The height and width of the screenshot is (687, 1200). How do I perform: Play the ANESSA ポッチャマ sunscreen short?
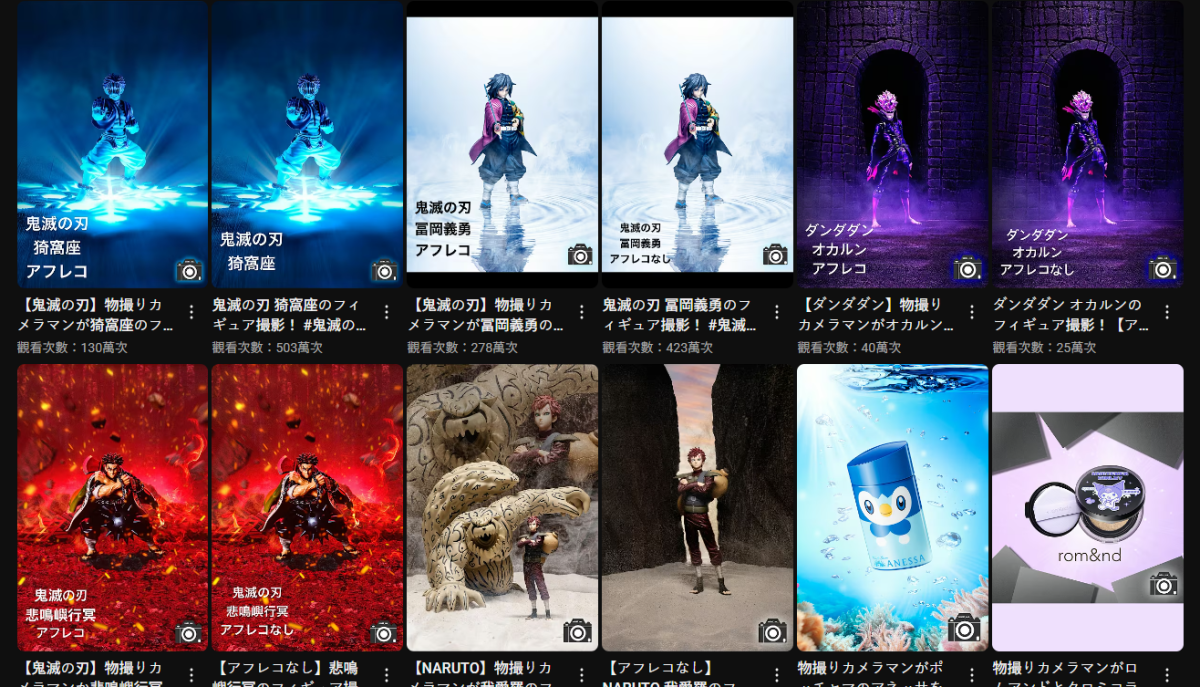(892, 507)
